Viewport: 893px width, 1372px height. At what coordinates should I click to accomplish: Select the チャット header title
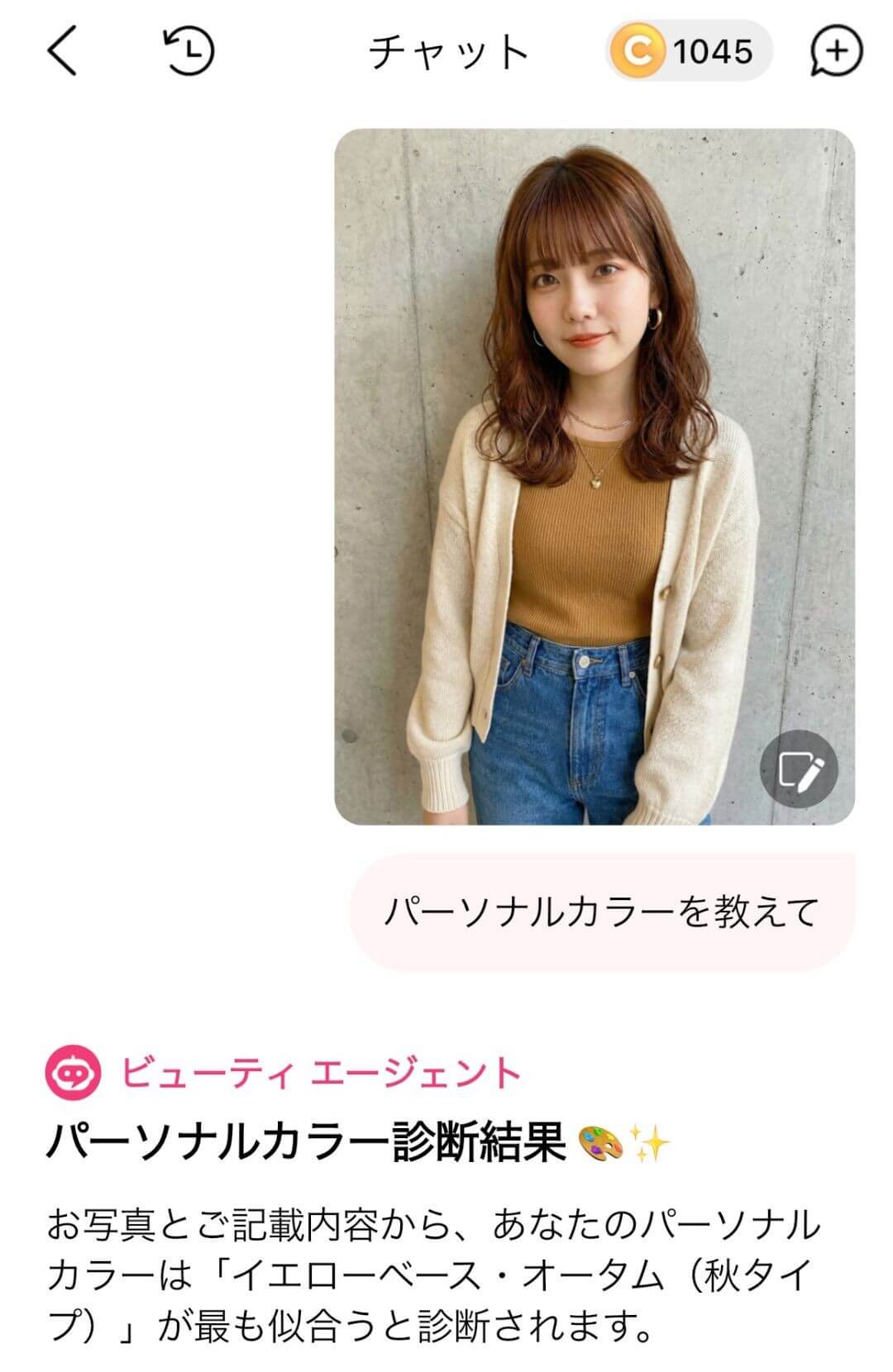[x=446, y=51]
